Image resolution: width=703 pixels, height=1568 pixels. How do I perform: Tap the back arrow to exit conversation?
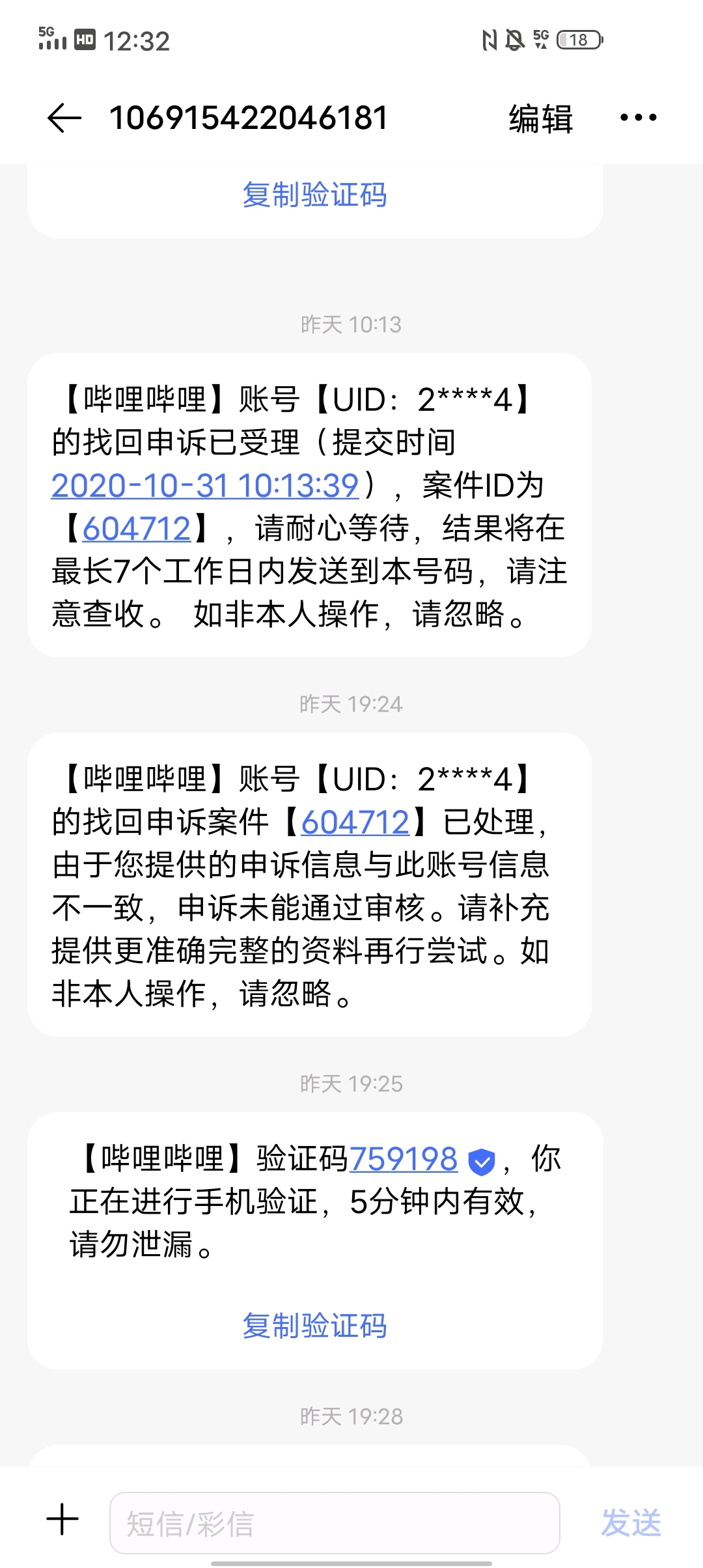63,117
